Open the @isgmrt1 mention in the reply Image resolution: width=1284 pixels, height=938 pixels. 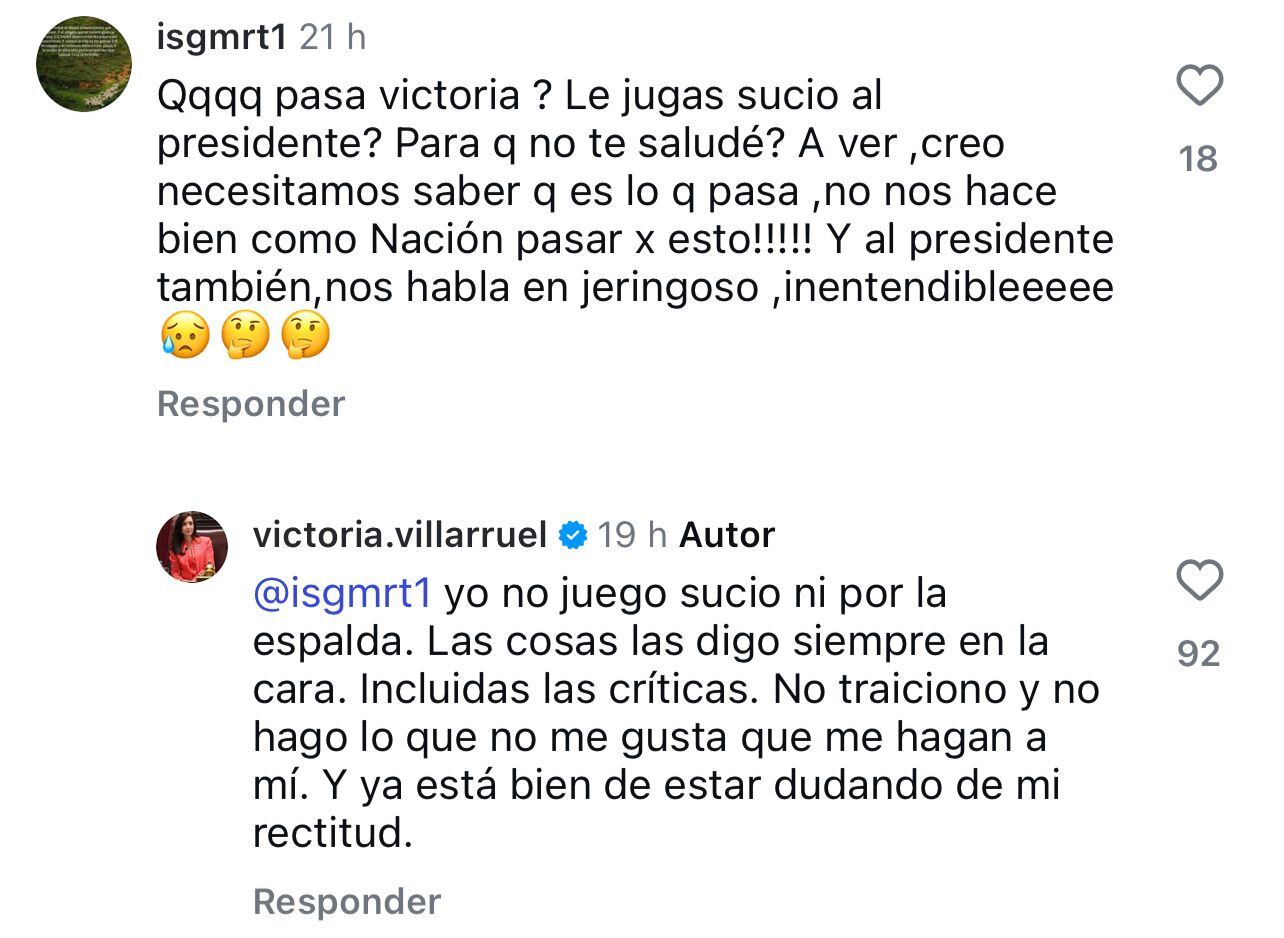click(x=342, y=594)
